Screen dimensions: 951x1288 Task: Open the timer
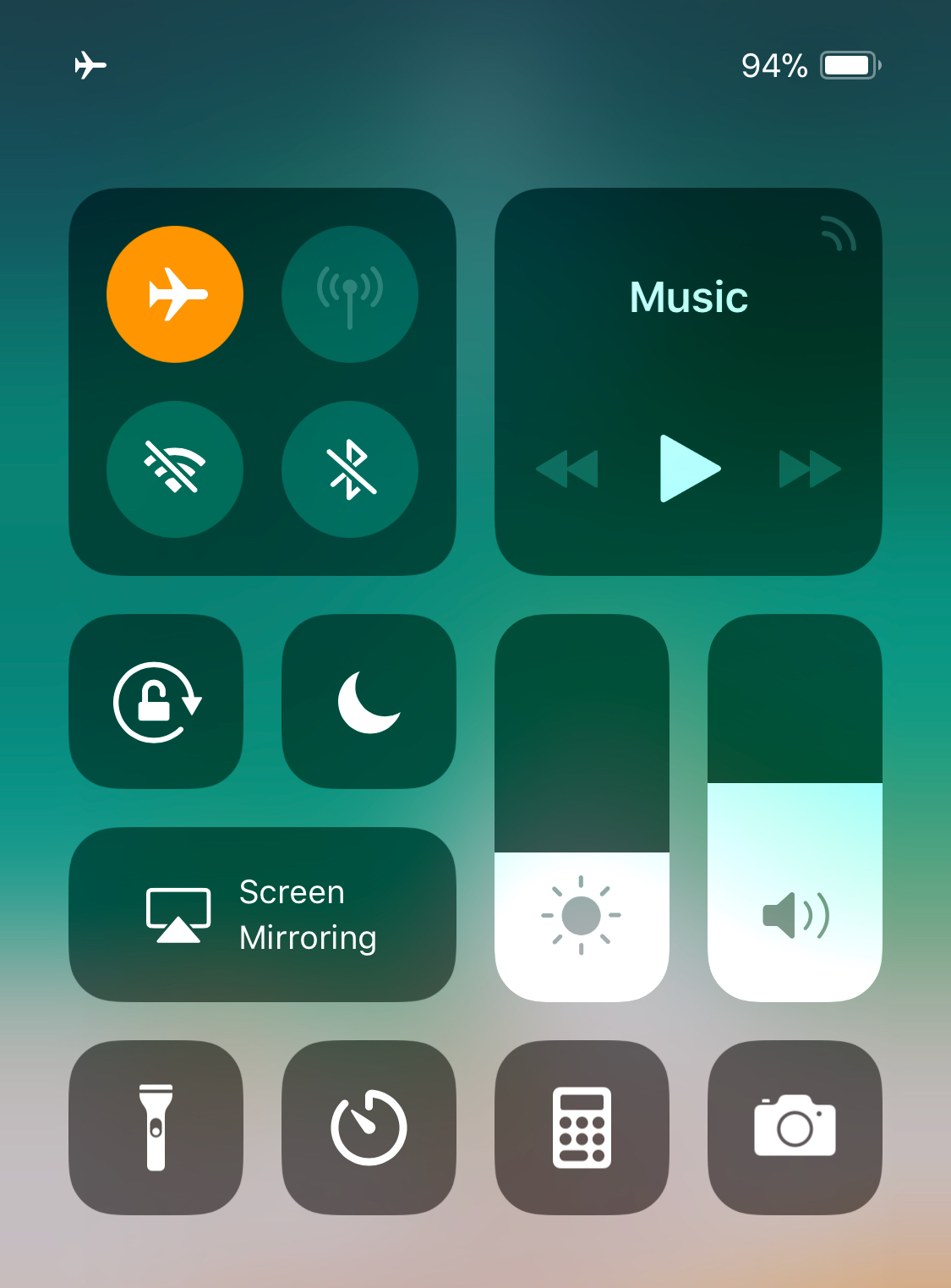pyautogui.click(x=369, y=1127)
